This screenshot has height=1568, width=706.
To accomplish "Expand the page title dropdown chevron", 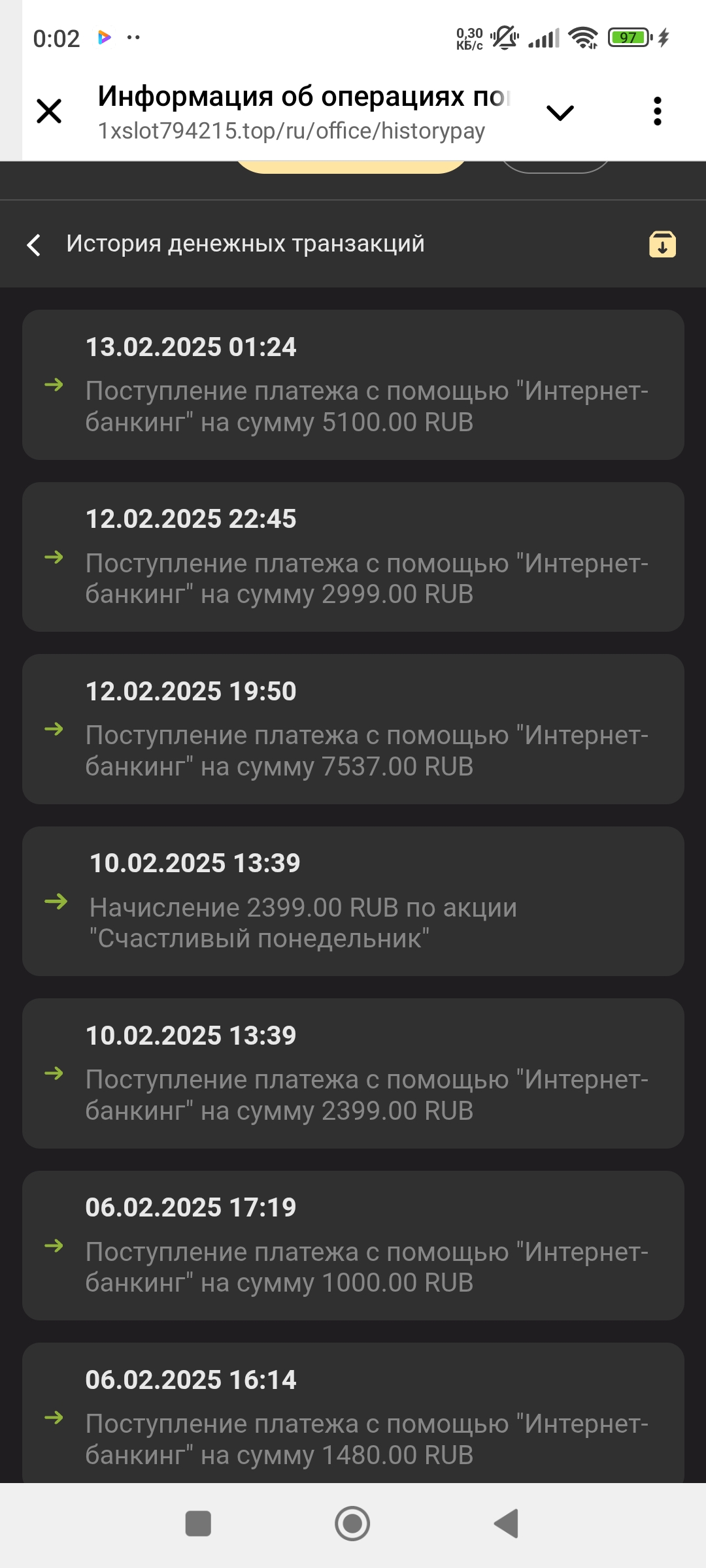I will pyautogui.click(x=560, y=112).
